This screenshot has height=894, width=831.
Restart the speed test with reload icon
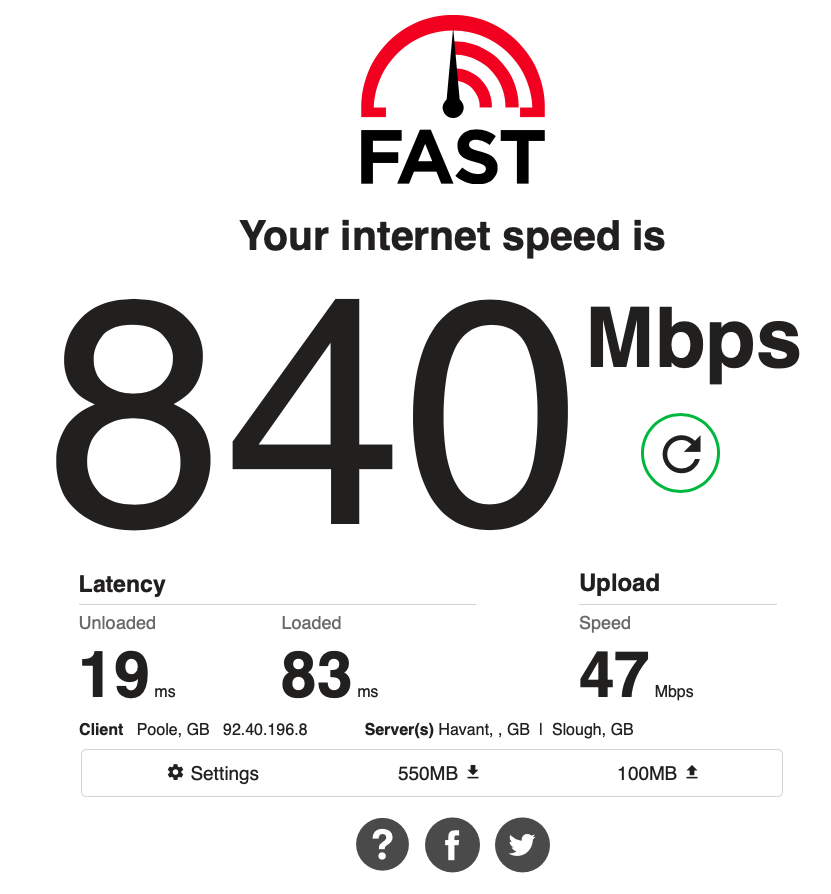point(680,454)
